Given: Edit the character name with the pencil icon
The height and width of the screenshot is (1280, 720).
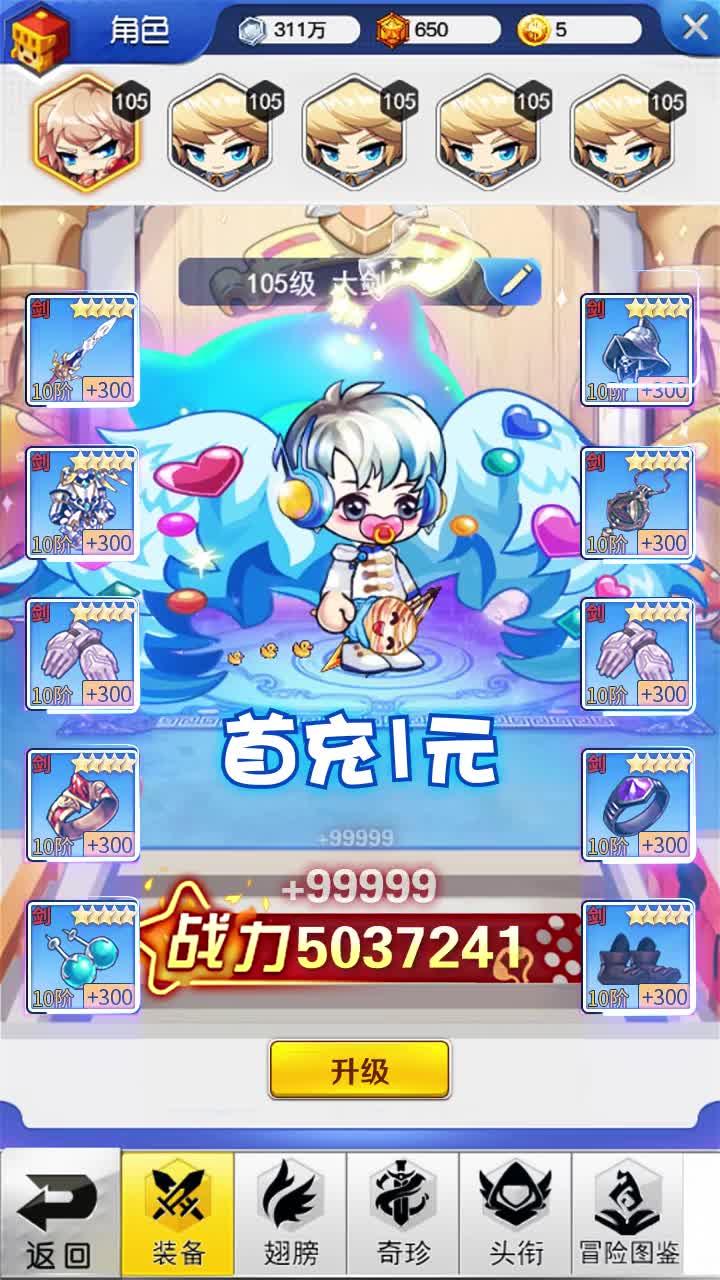Looking at the screenshot, I should pyautogui.click(x=514, y=282).
